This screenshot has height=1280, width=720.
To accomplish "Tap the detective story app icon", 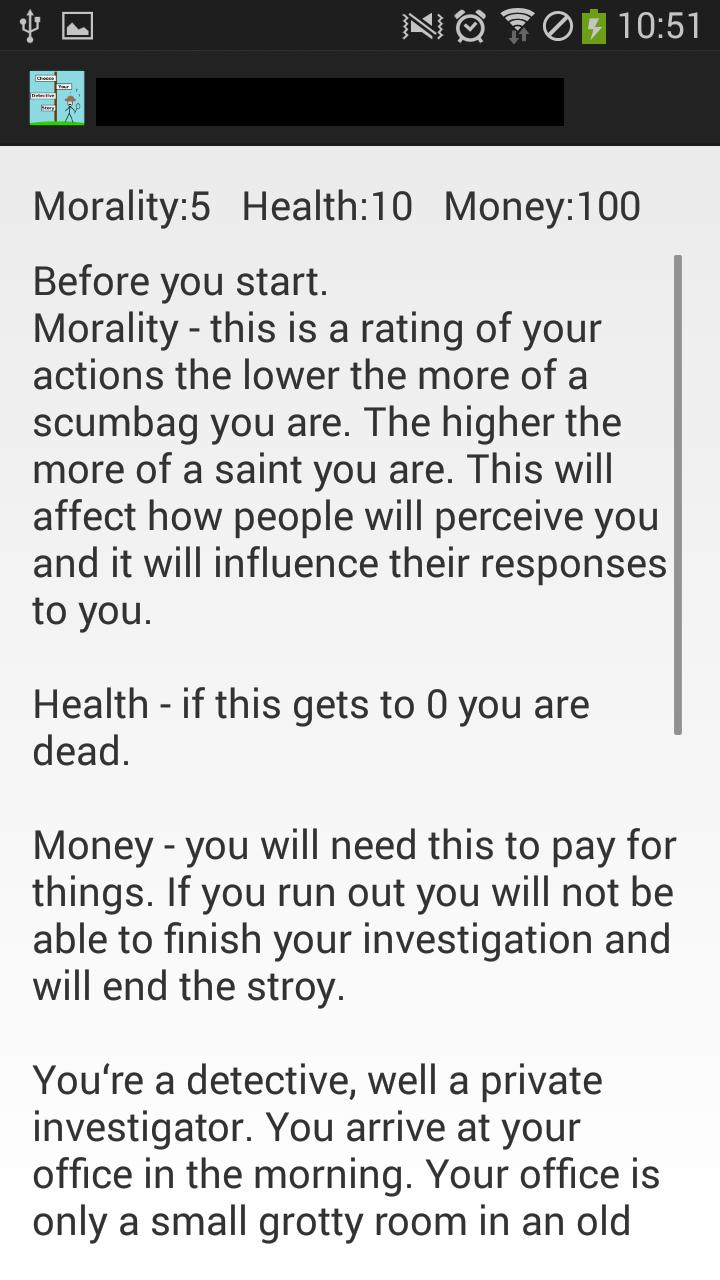I will point(57,98).
